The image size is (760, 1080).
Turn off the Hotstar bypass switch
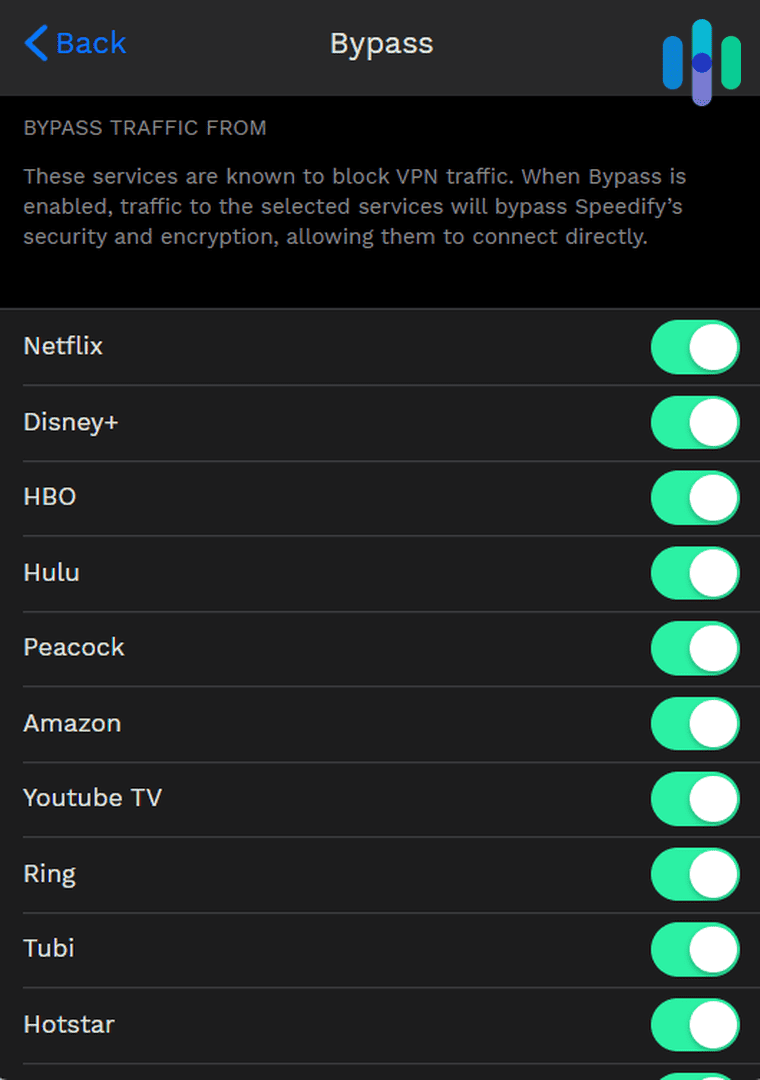[x=695, y=1025]
